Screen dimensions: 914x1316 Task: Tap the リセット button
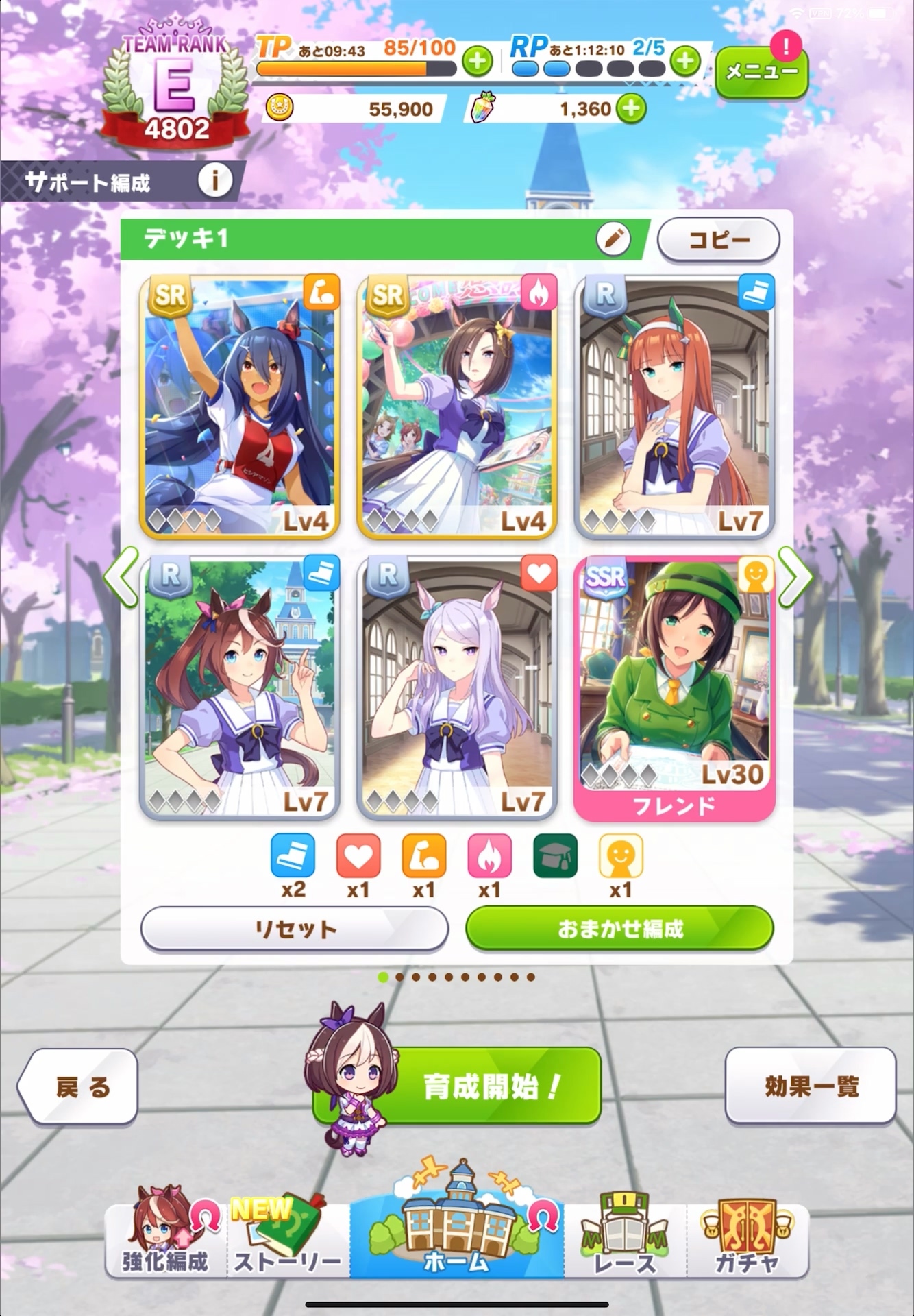click(295, 929)
